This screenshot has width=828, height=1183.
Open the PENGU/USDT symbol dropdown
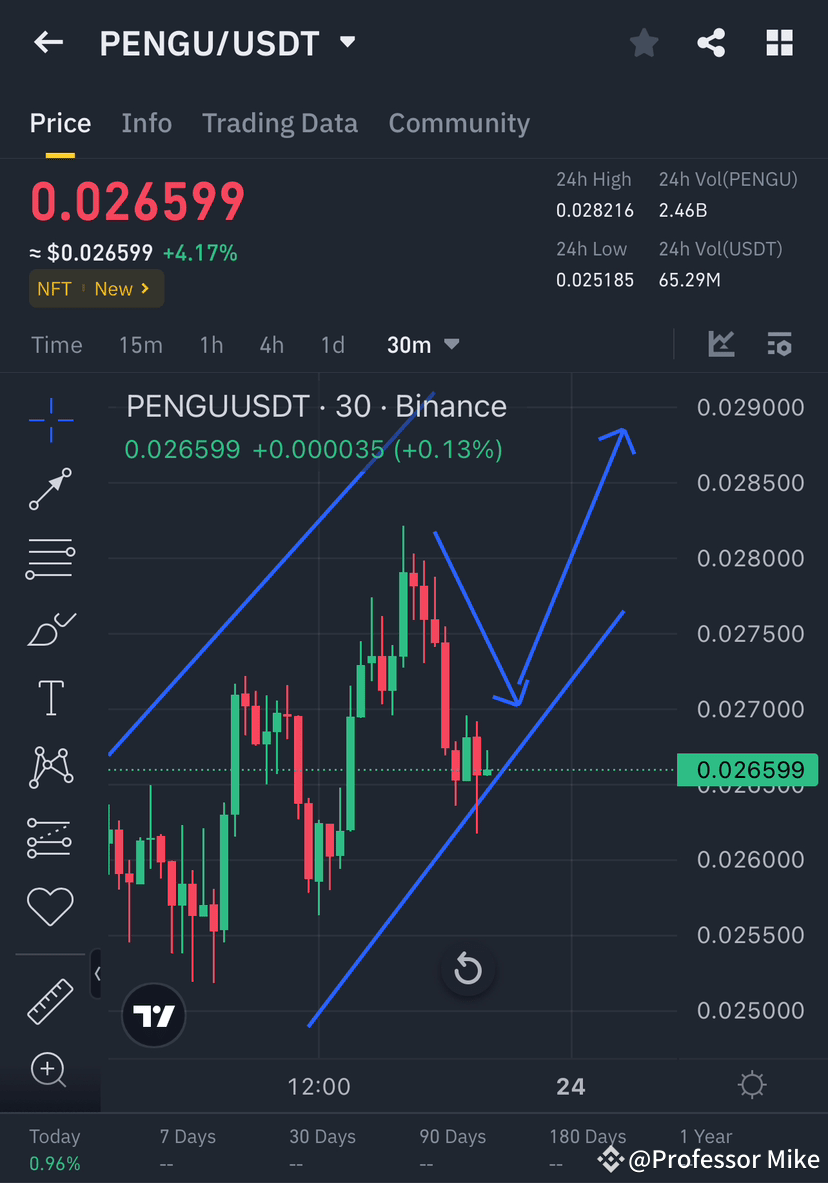pyautogui.click(x=346, y=42)
